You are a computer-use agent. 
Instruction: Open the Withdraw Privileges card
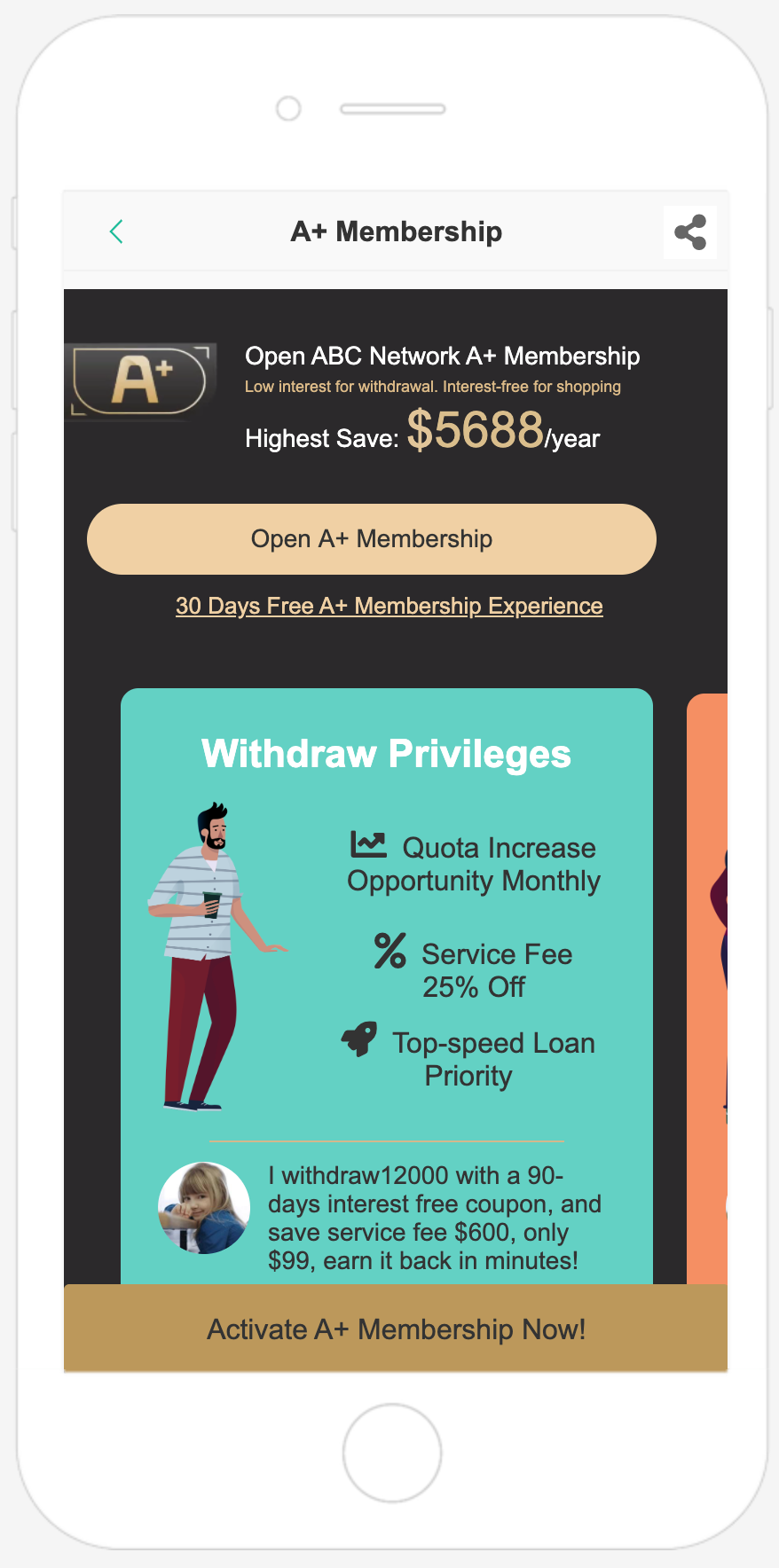click(x=387, y=986)
